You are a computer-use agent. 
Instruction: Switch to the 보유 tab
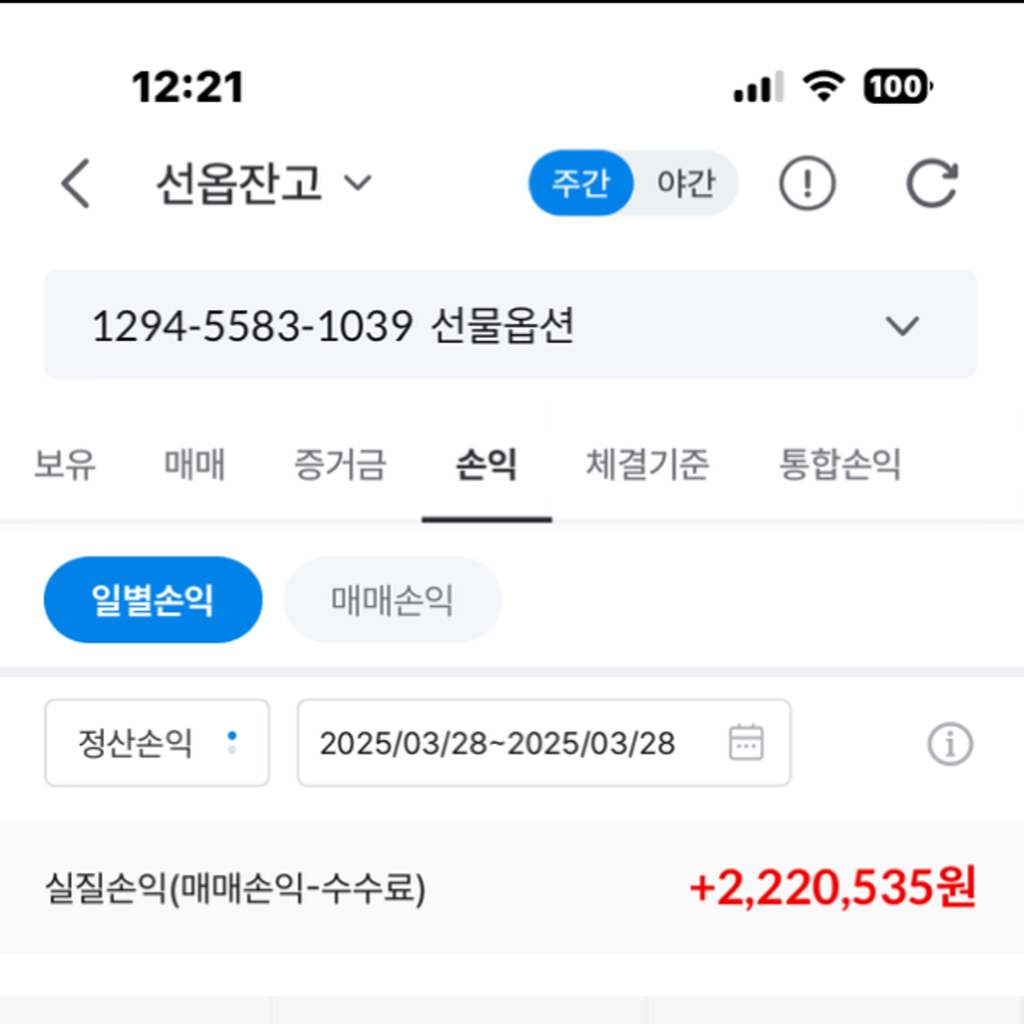tap(65, 465)
